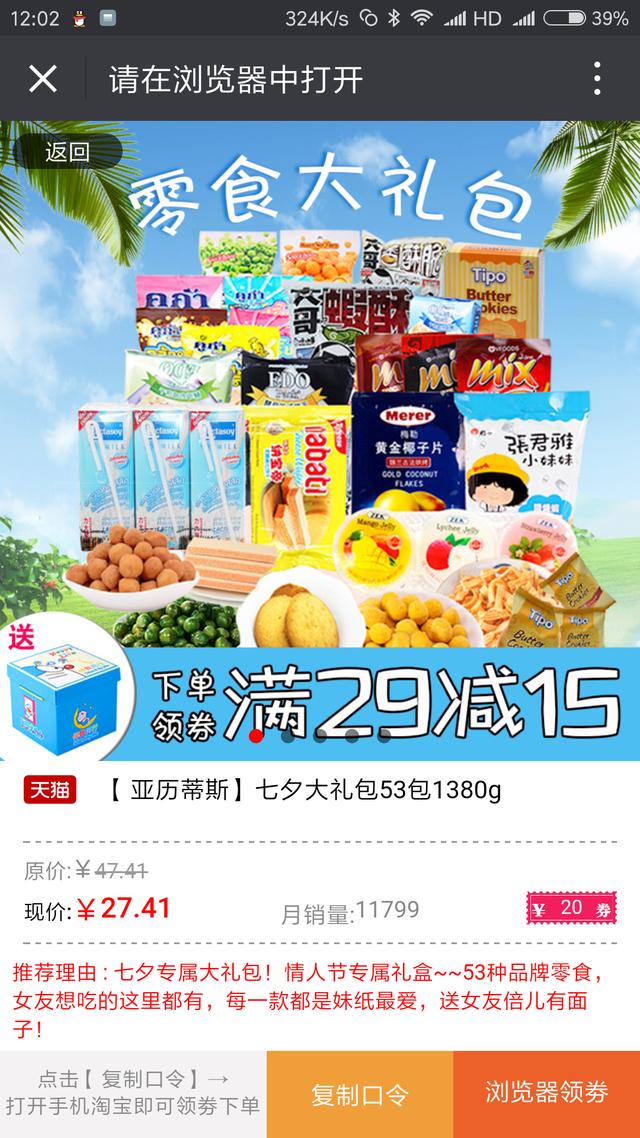Tap the 返回 back button
This screenshot has height=1138, width=640.
tap(67, 152)
